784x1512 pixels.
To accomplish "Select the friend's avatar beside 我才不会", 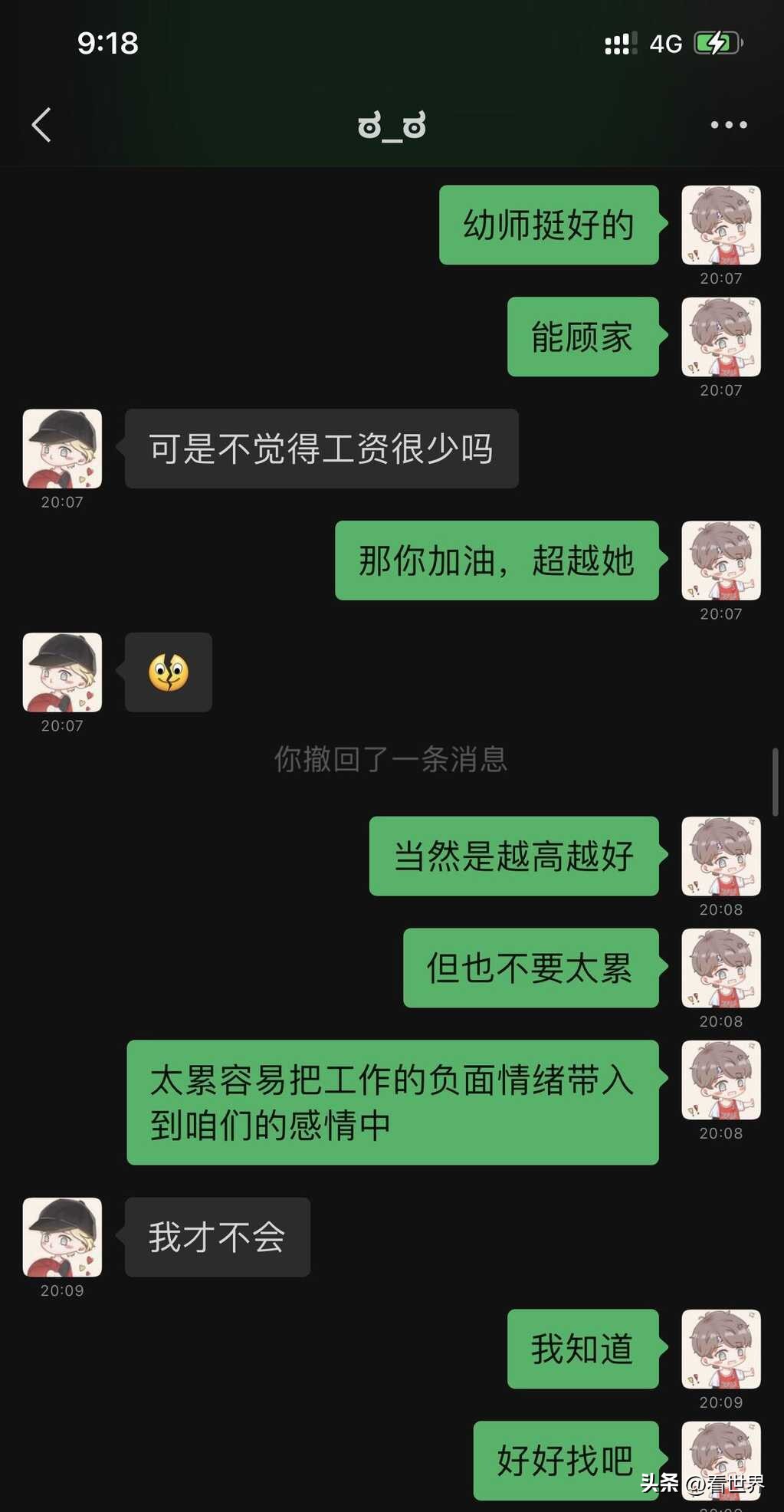I will click(x=61, y=1238).
